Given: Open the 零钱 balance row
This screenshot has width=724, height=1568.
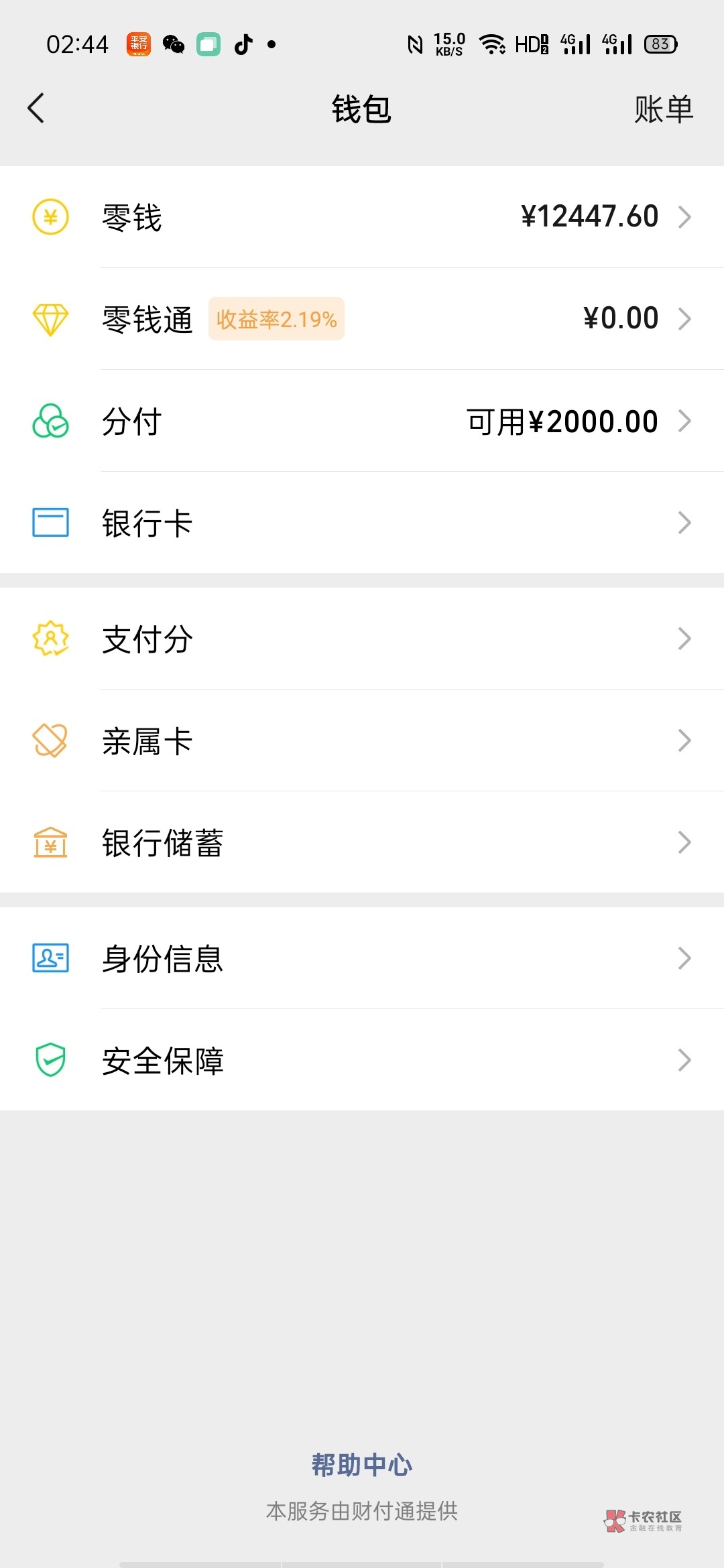Looking at the screenshot, I should (362, 217).
